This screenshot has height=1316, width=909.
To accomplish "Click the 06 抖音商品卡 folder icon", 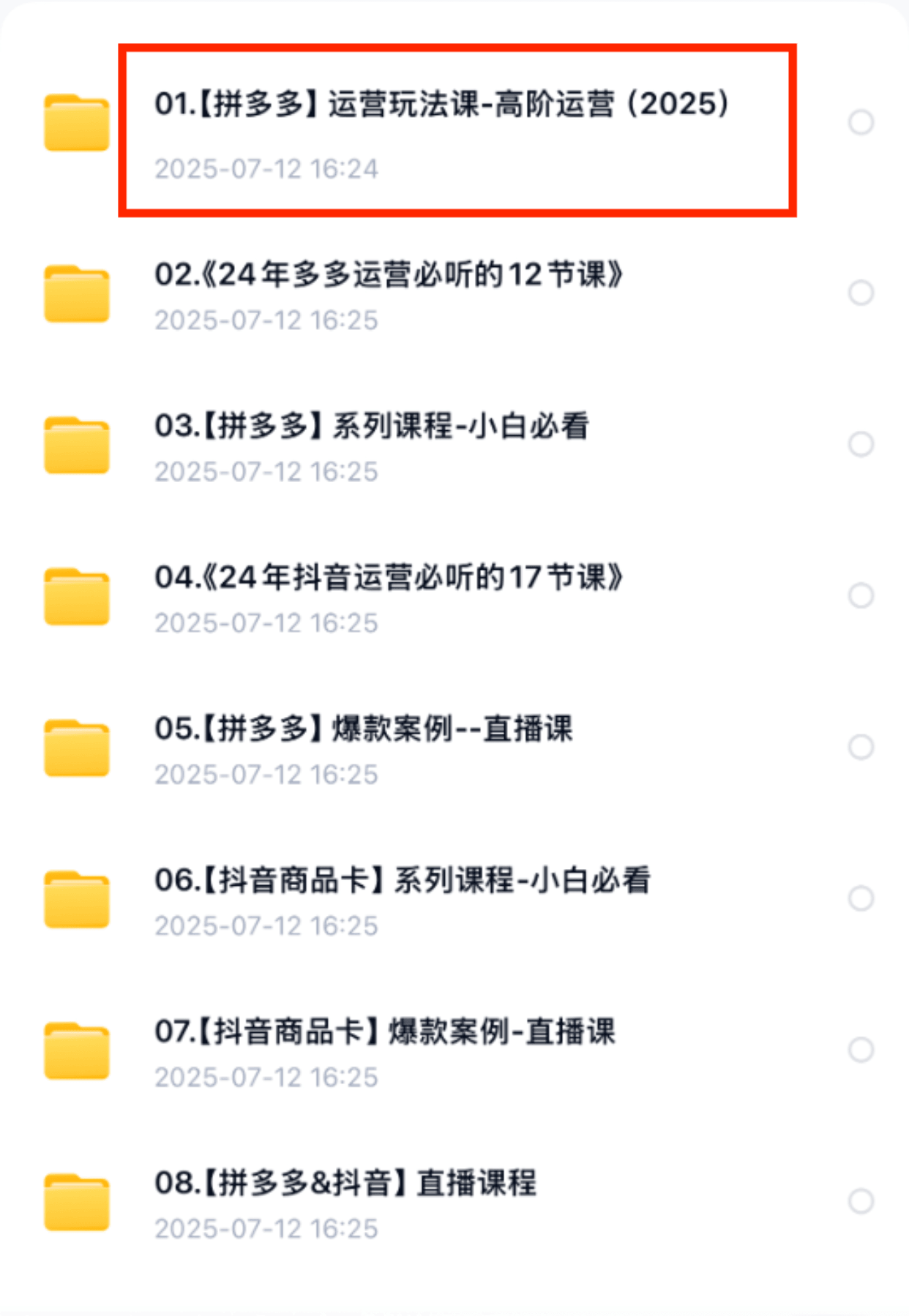I will 77,899.
